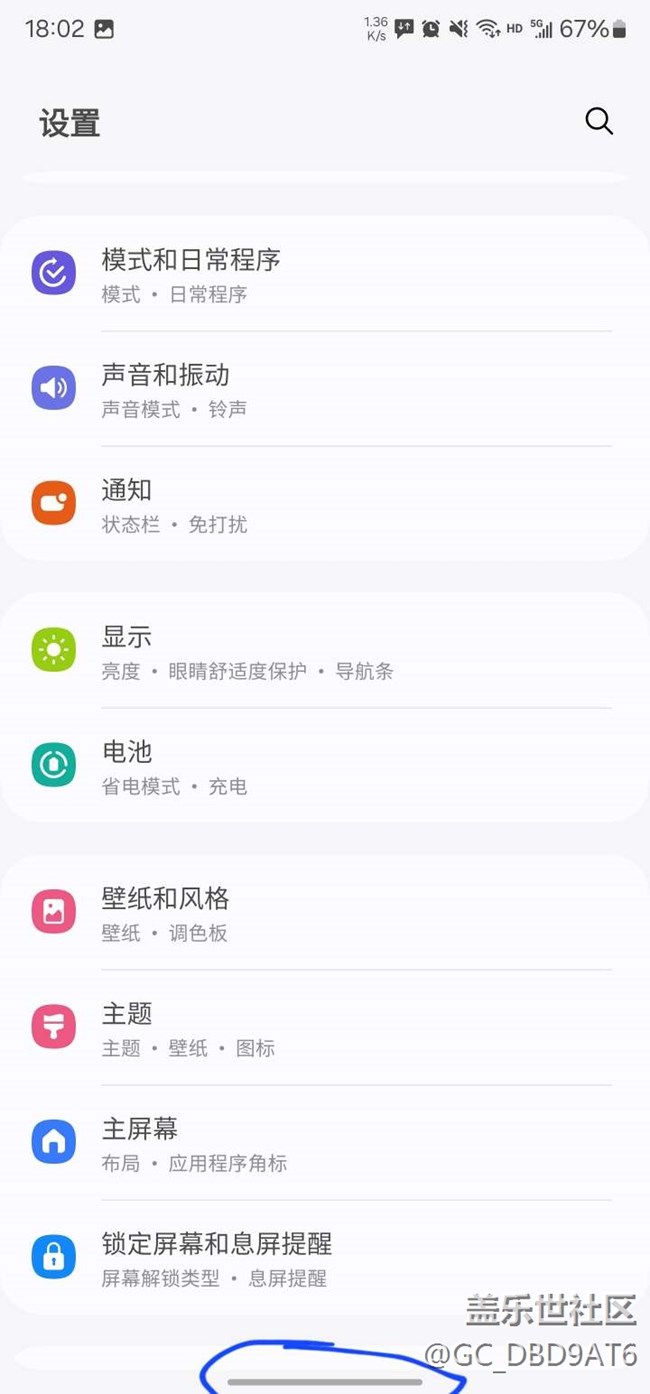Open Modes and Routines (模式和日常程序)

point(190,274)
